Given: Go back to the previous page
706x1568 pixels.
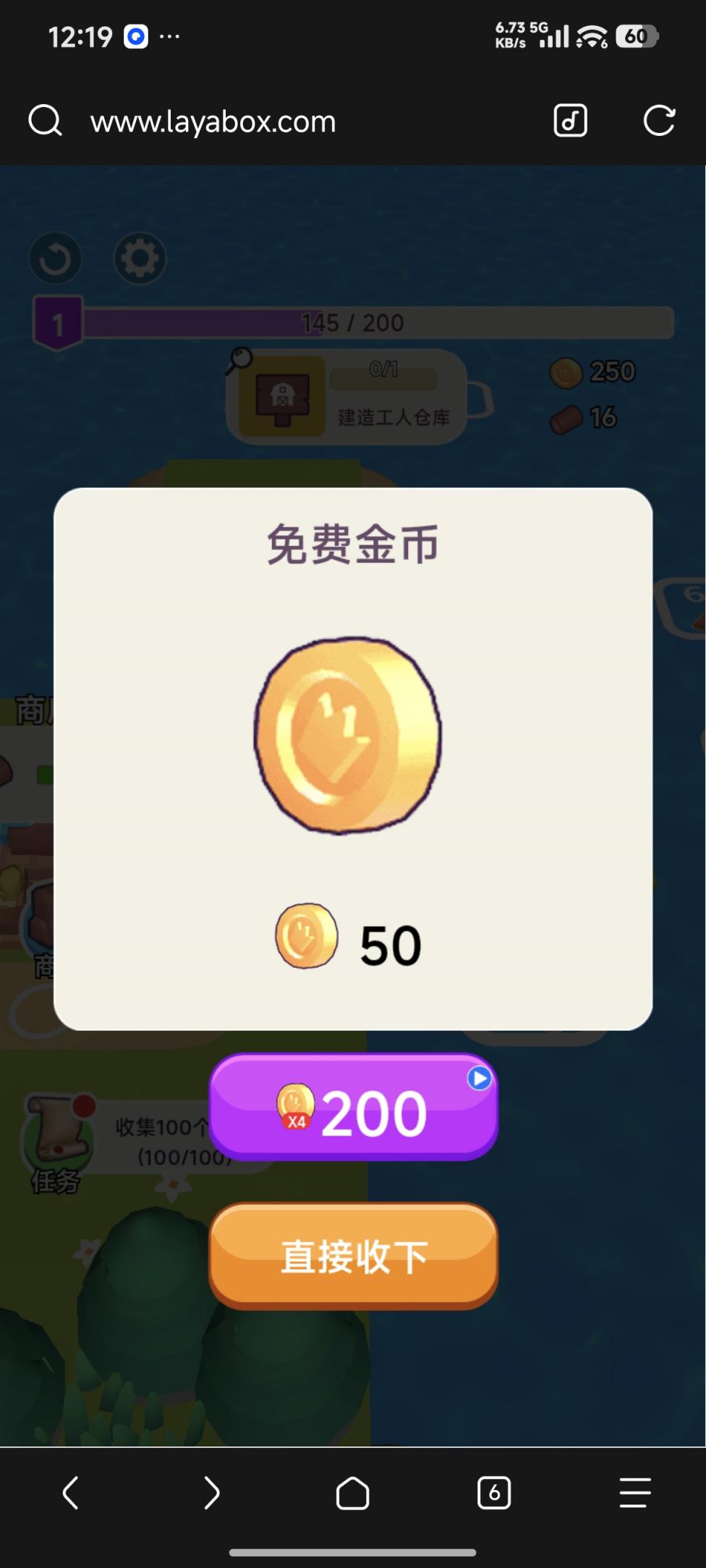Looking at the screenshot, I should [x=70, y=1493].
